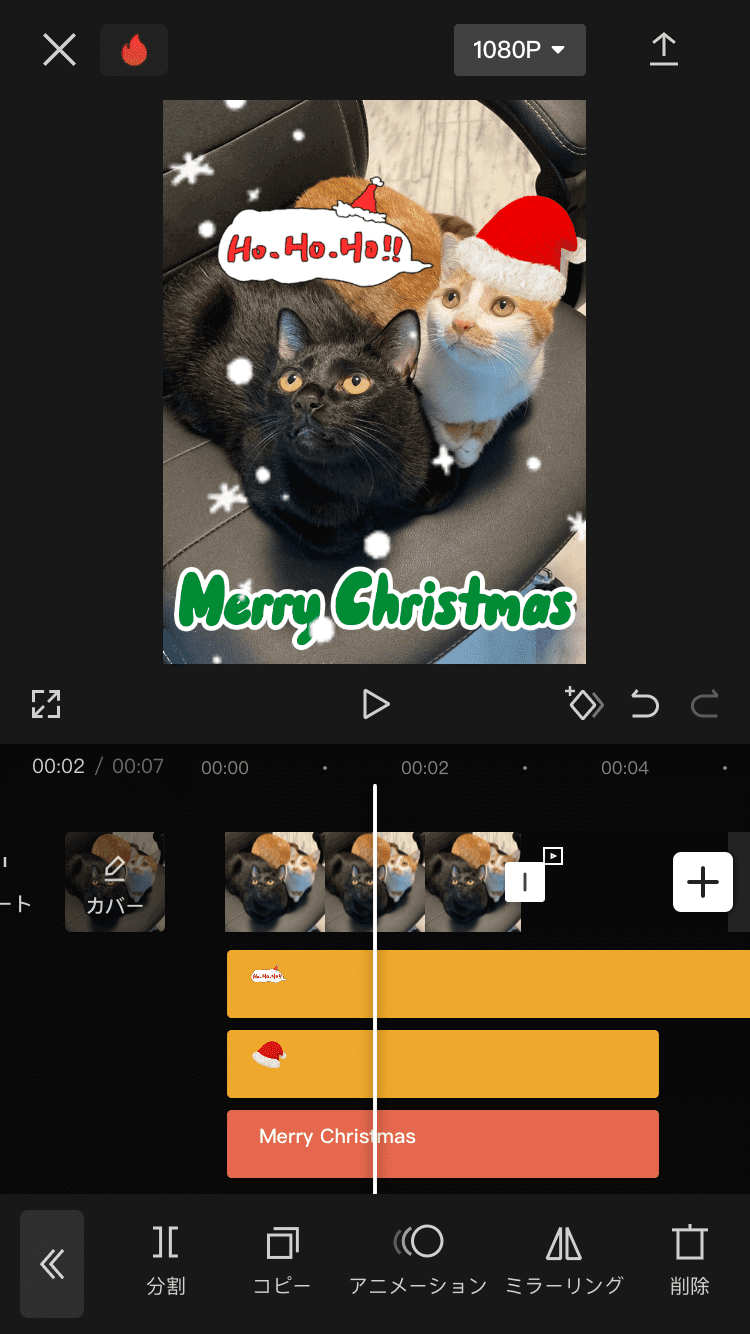Add a keyframe with diamond icon
The image size is (750, 1334).
point(583,704)
